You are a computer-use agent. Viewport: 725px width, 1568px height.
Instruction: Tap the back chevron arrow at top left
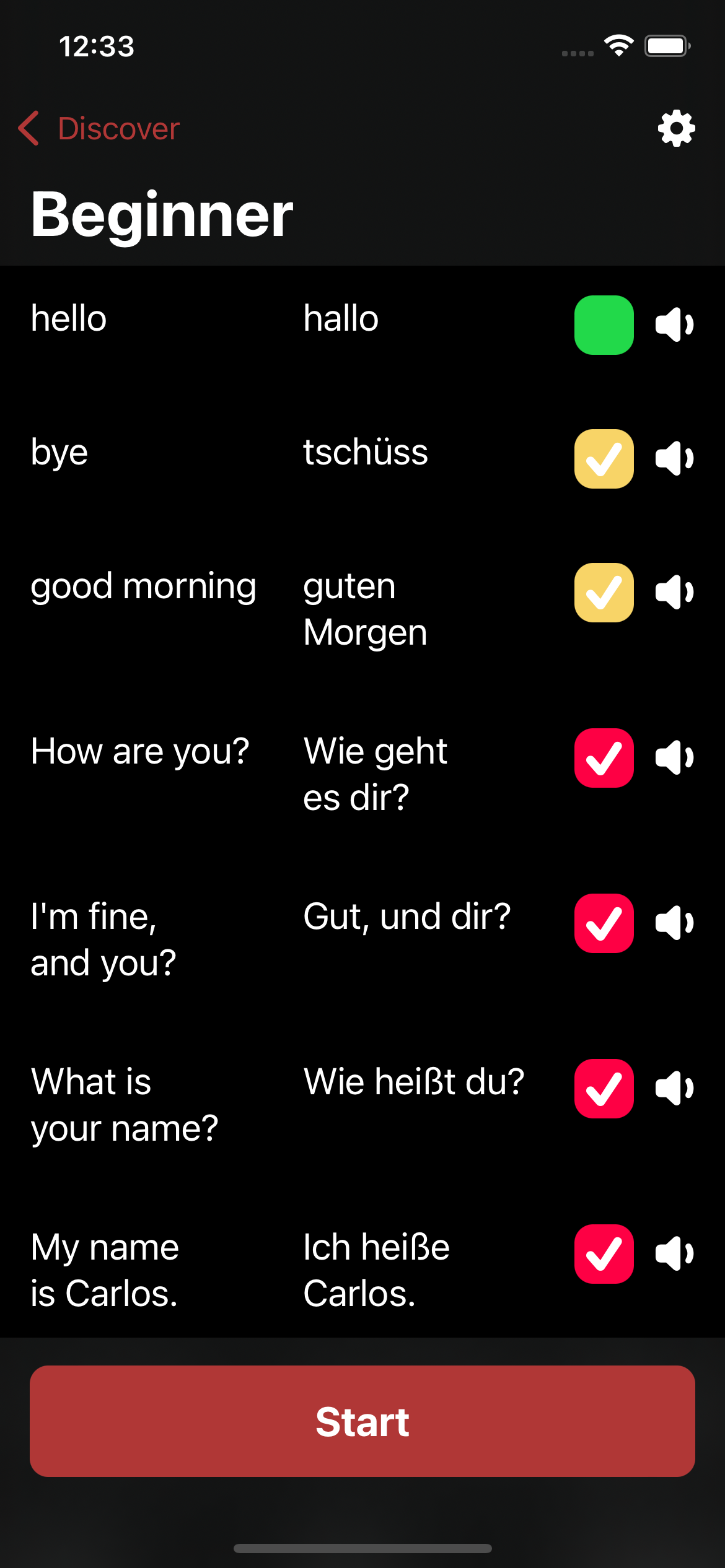[x=29, y=129]
